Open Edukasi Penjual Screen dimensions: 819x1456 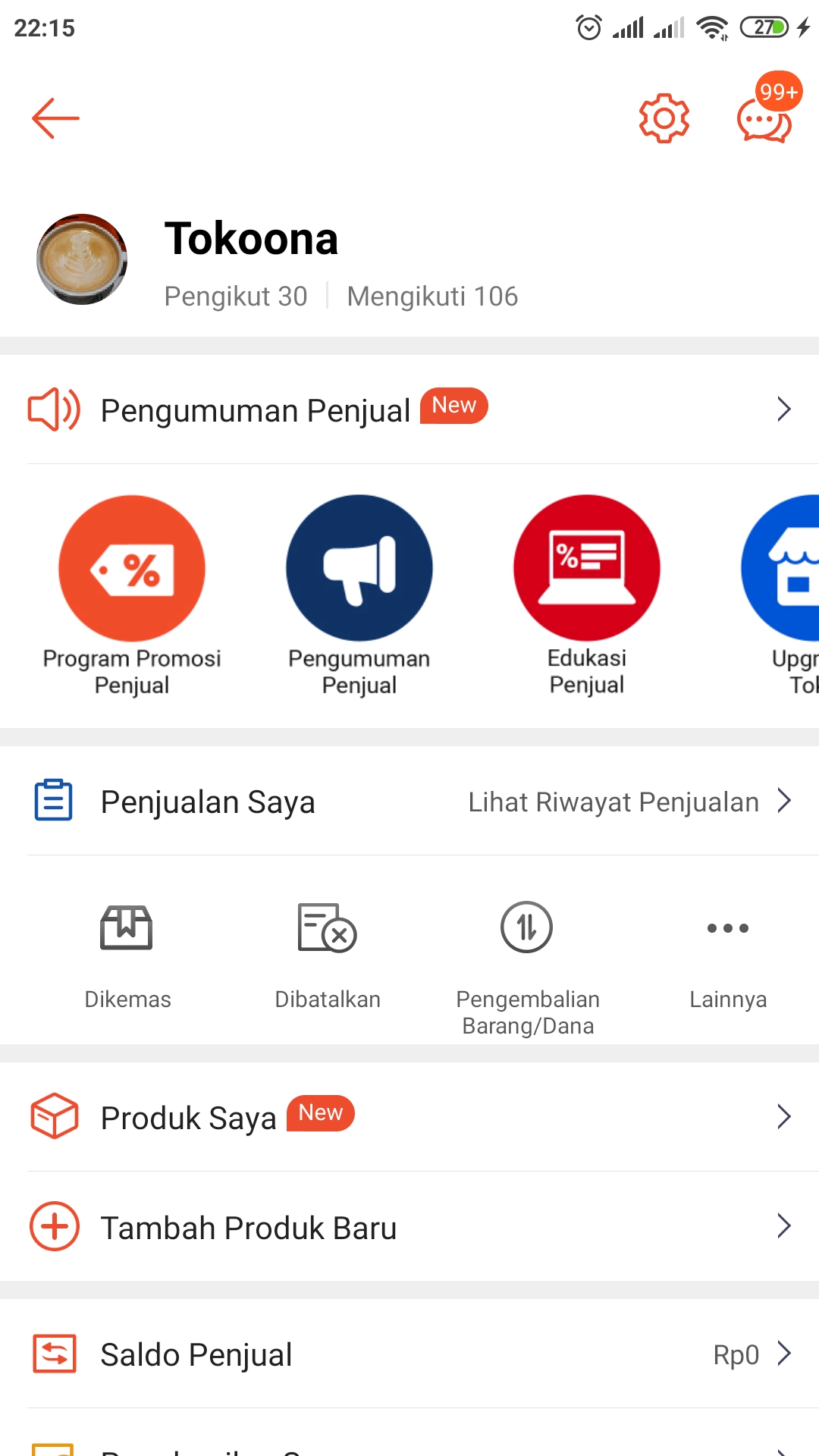(587, 595)
